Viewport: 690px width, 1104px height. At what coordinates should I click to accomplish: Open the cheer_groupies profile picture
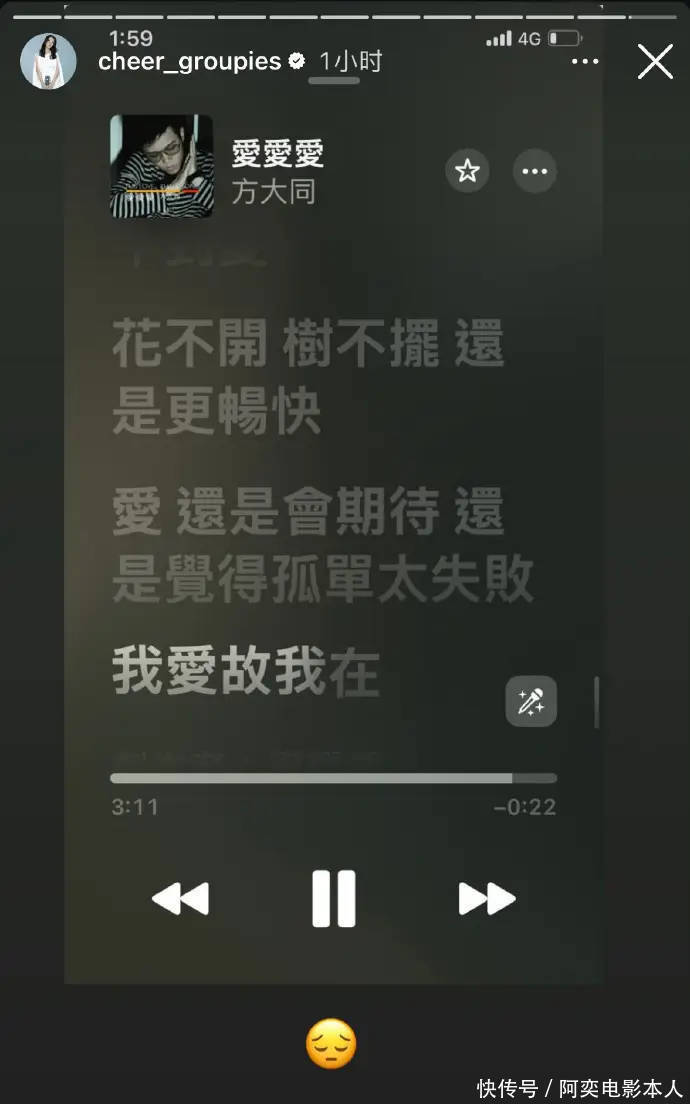tap(48, 62)
